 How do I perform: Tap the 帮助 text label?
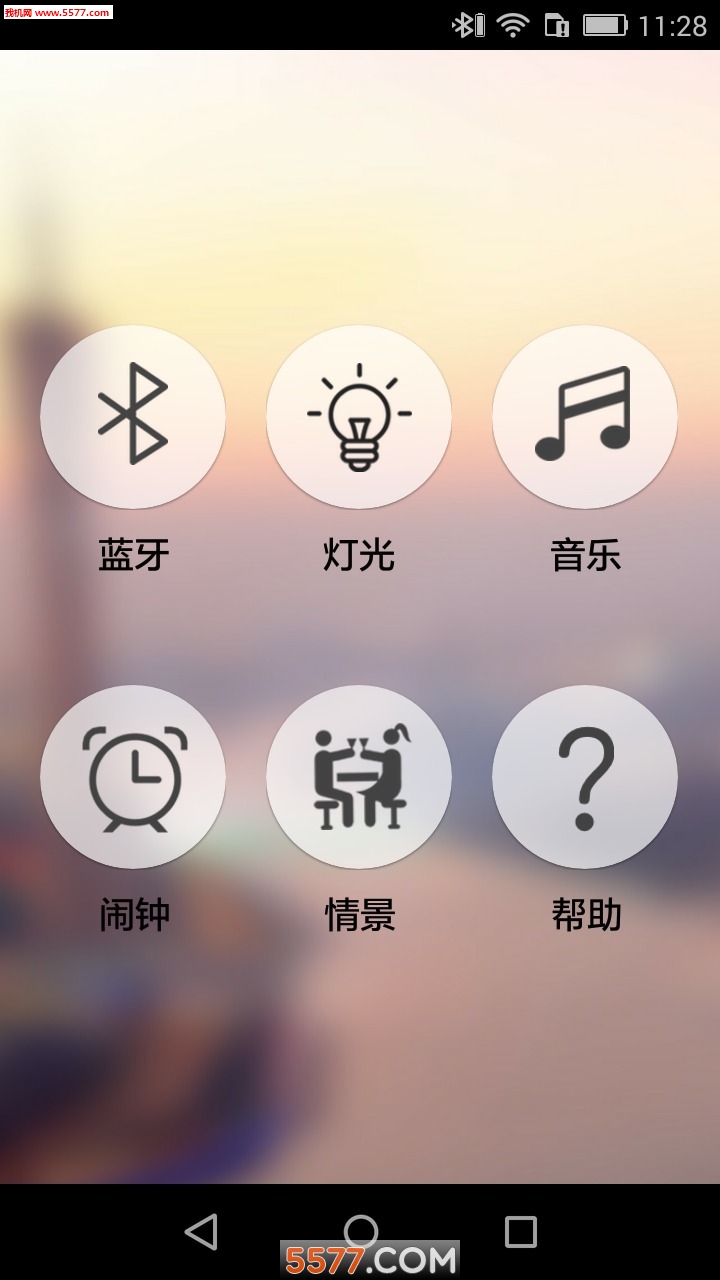pyautogui.click(x=584, y=914)
